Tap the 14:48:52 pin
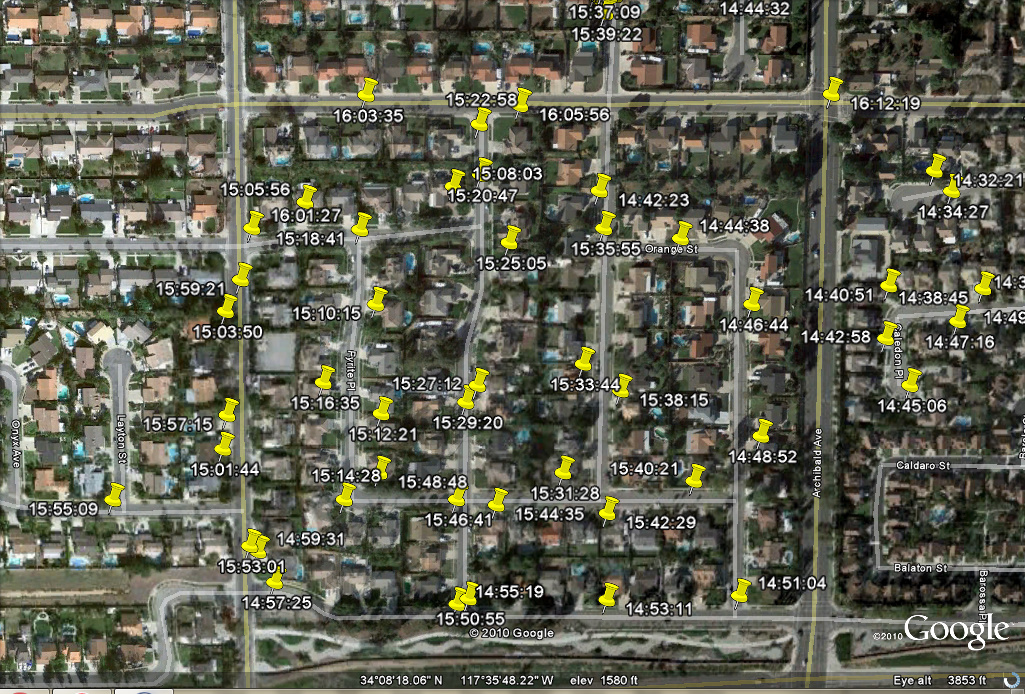The height and width of the screenshot is (694, 1025). [x=762, y=431]
